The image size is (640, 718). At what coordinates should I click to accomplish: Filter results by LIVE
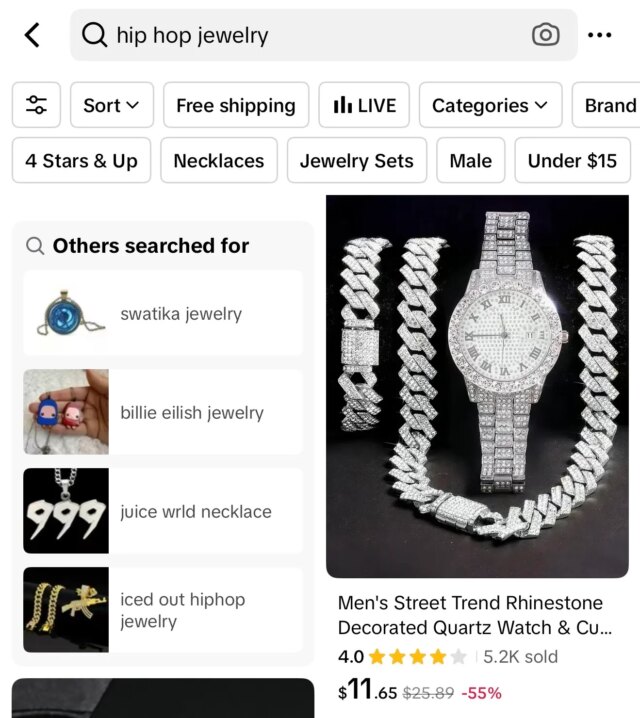[363, 105]
